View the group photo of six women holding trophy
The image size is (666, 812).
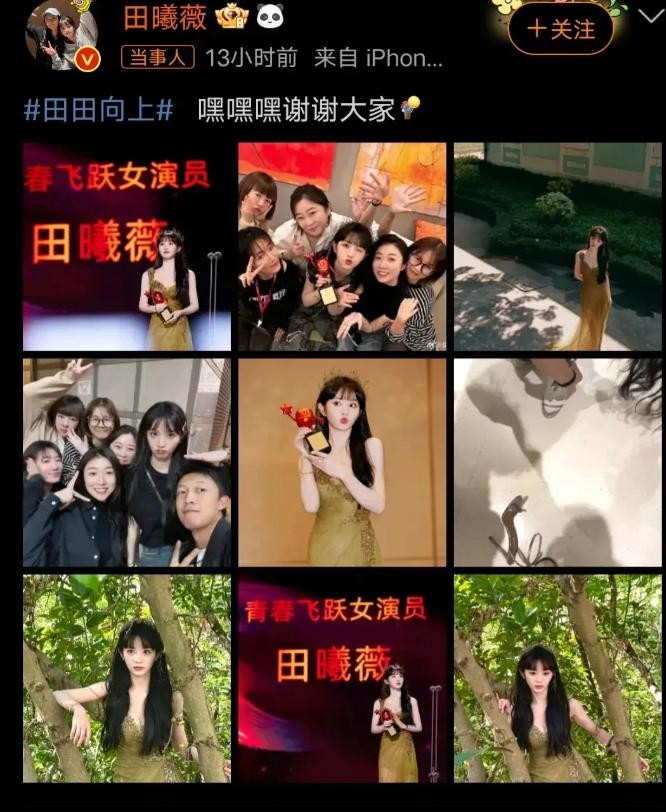[342, 246]
